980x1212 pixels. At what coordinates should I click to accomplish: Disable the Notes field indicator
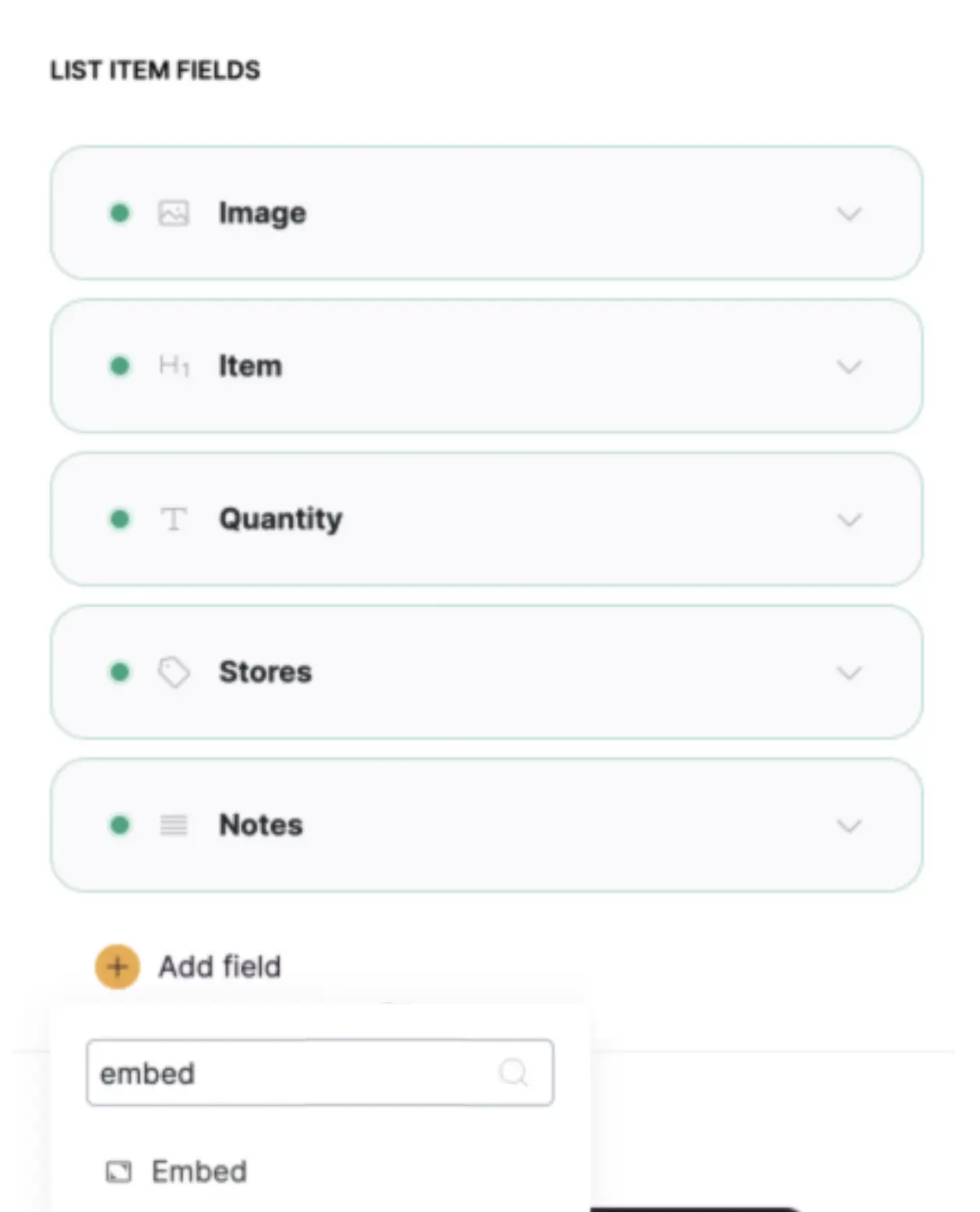120,824
